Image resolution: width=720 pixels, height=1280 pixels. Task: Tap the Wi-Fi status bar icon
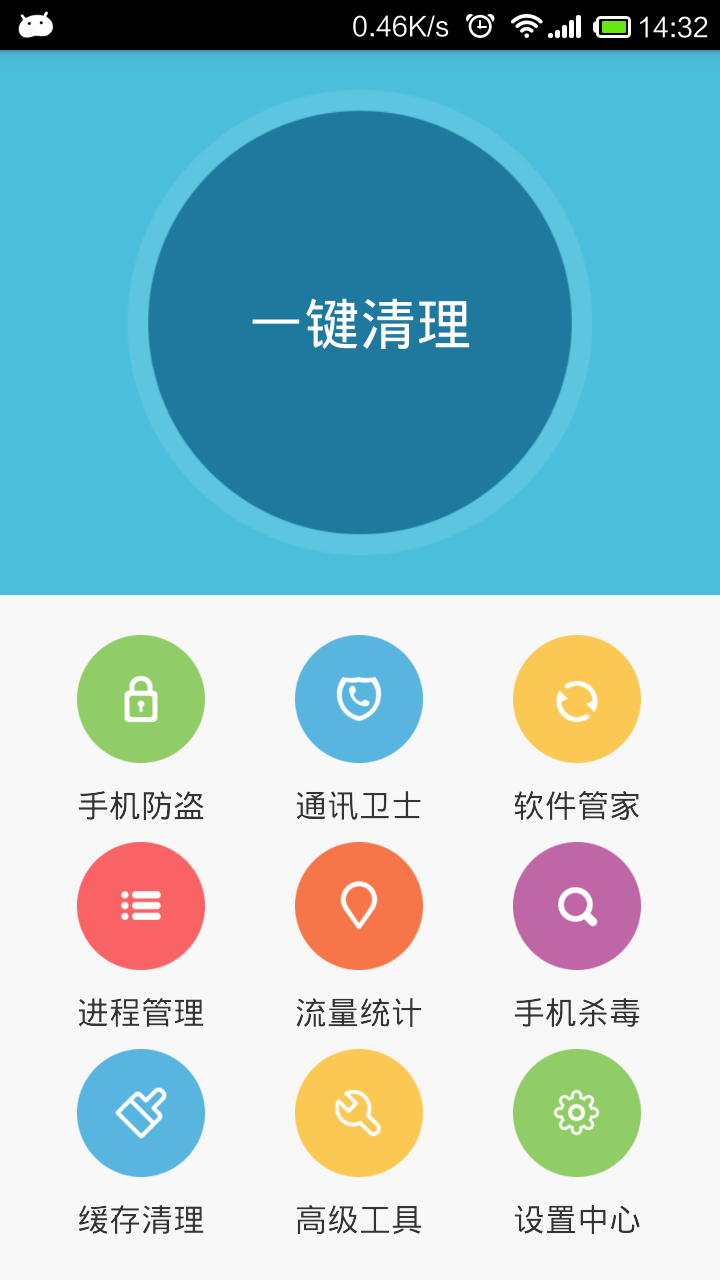(525, 27)
